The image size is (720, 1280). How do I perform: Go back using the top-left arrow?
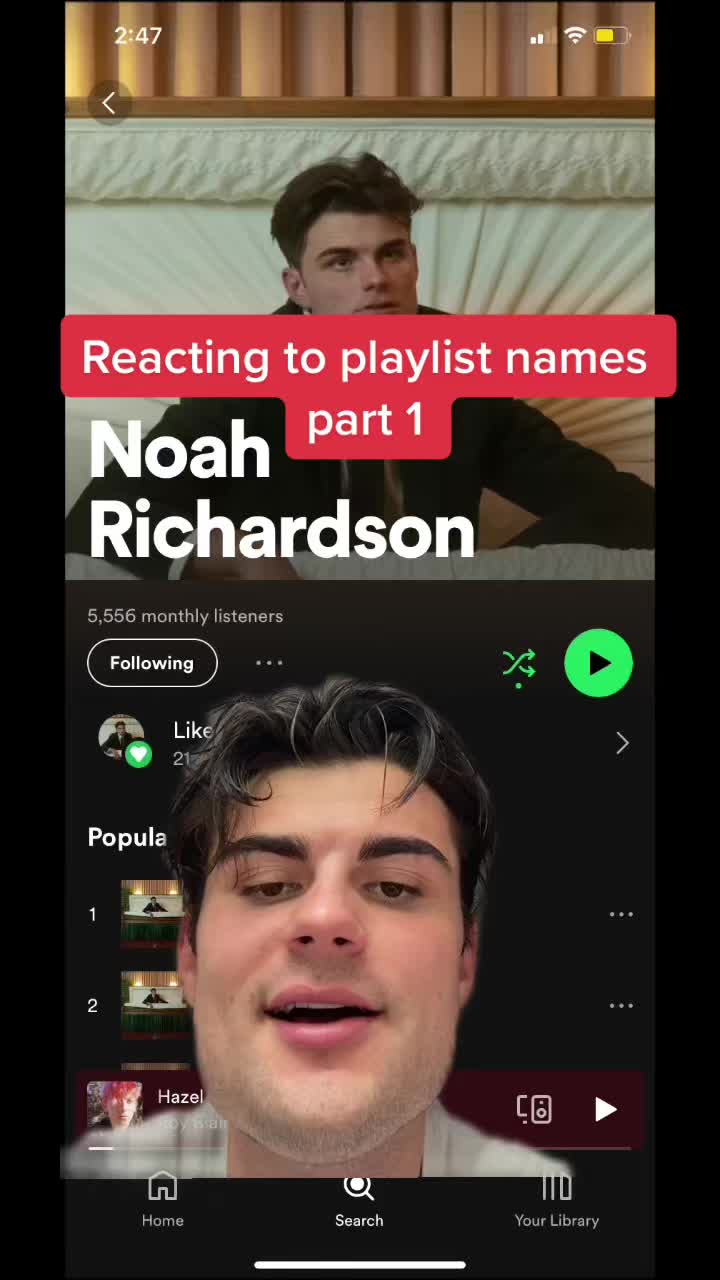[x=109, y=103]
